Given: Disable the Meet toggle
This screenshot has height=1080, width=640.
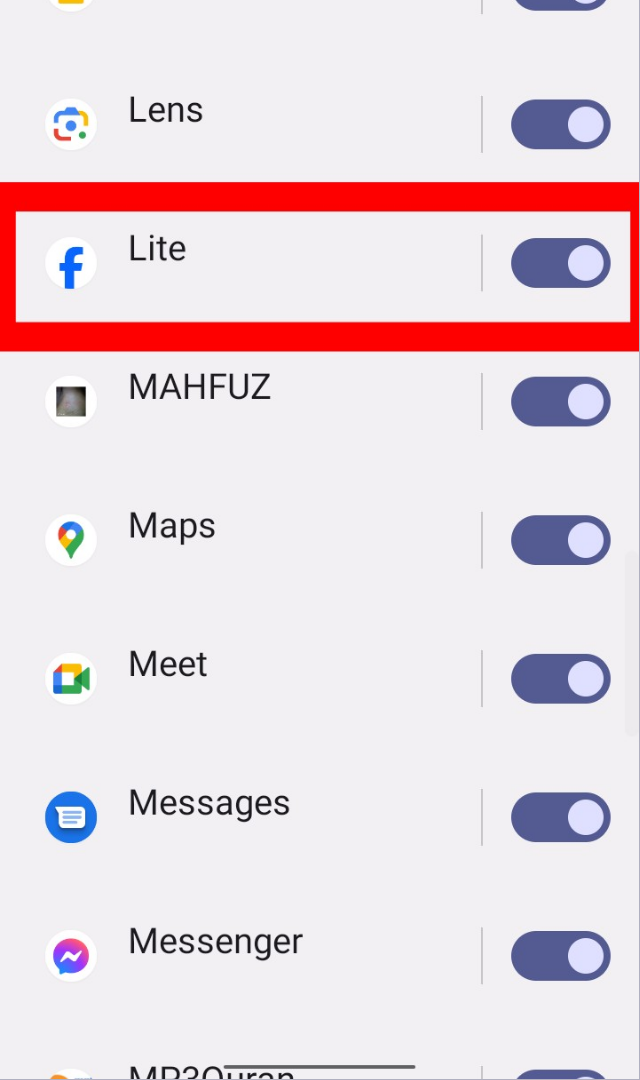Looking at the screenshot, I should (x=560, y=679).
